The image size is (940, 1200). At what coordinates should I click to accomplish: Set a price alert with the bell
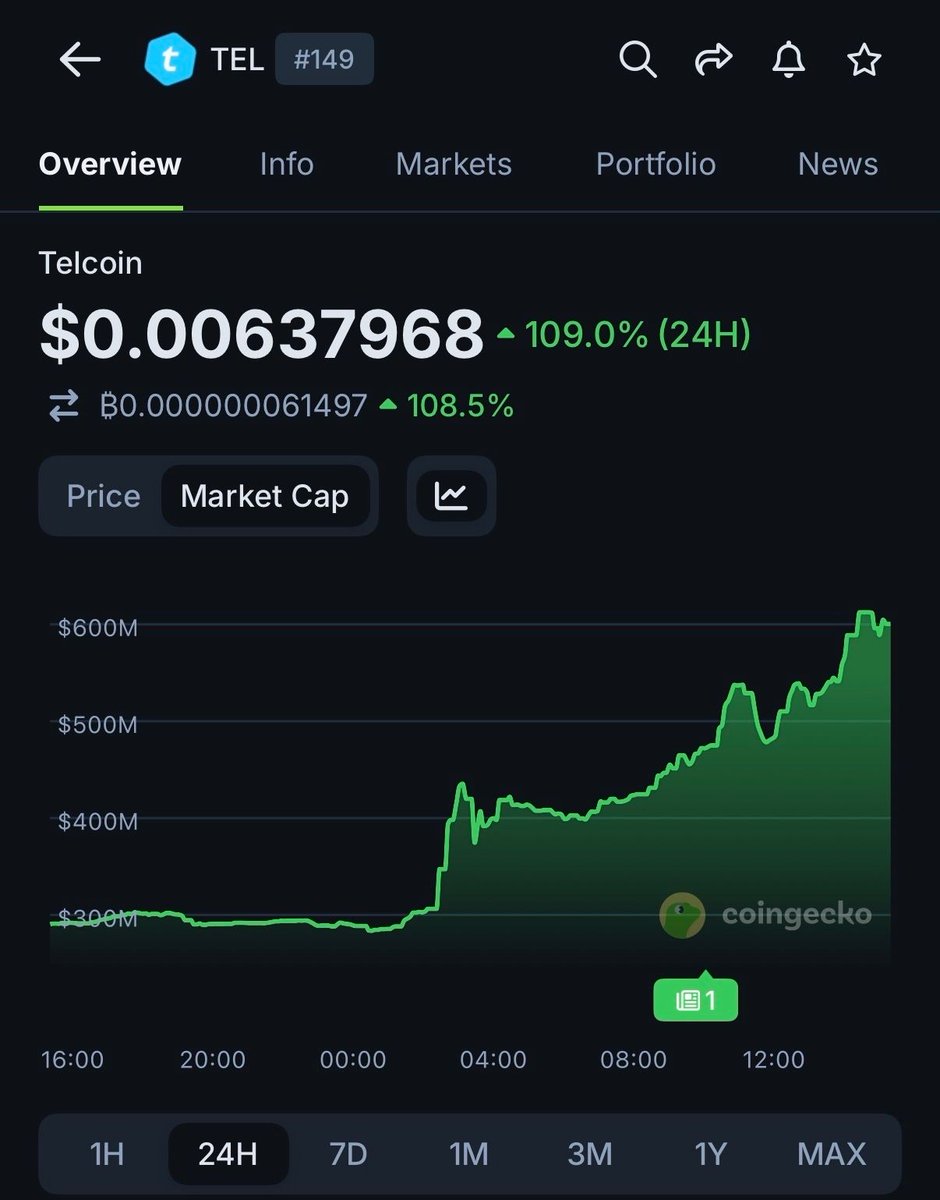789,61
